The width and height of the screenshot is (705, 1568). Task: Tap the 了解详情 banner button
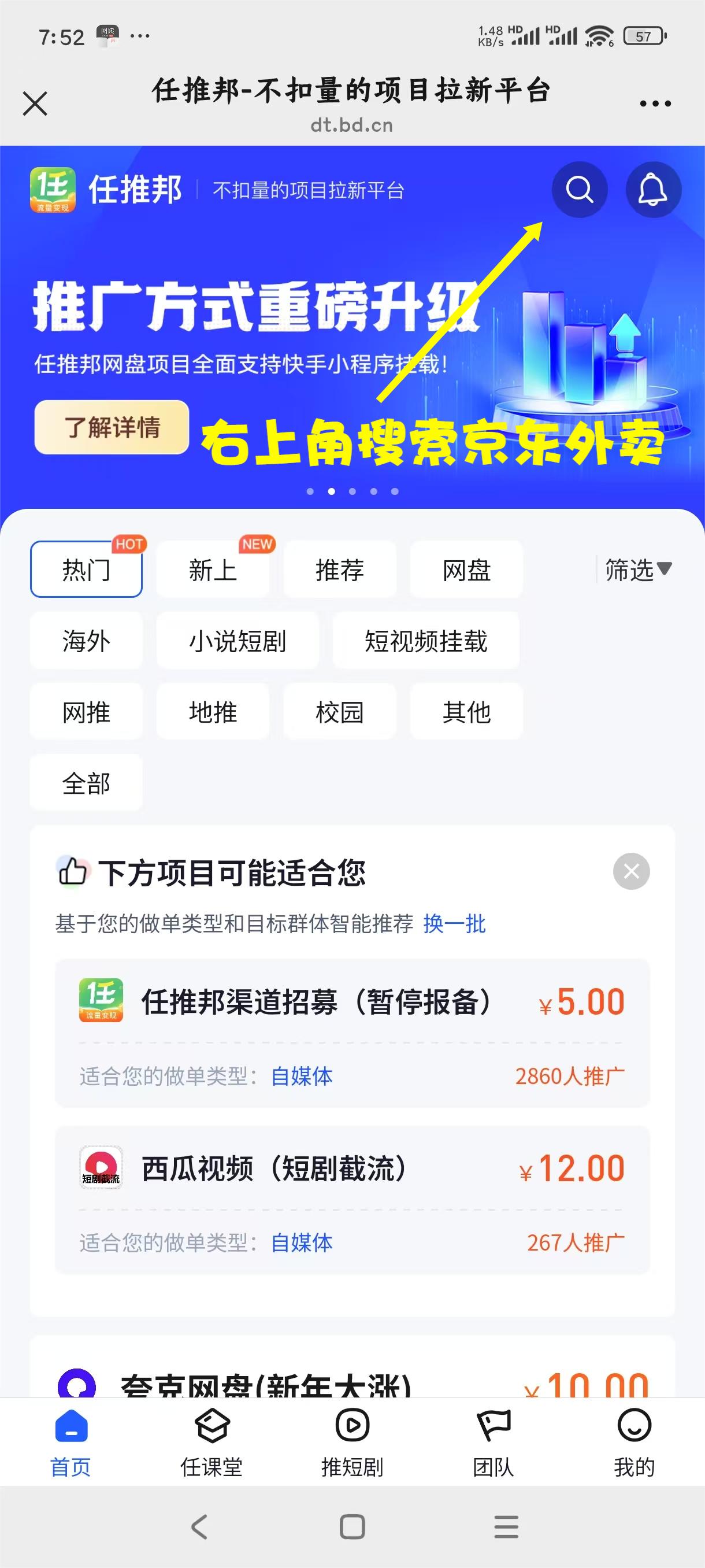pos(112,427)
